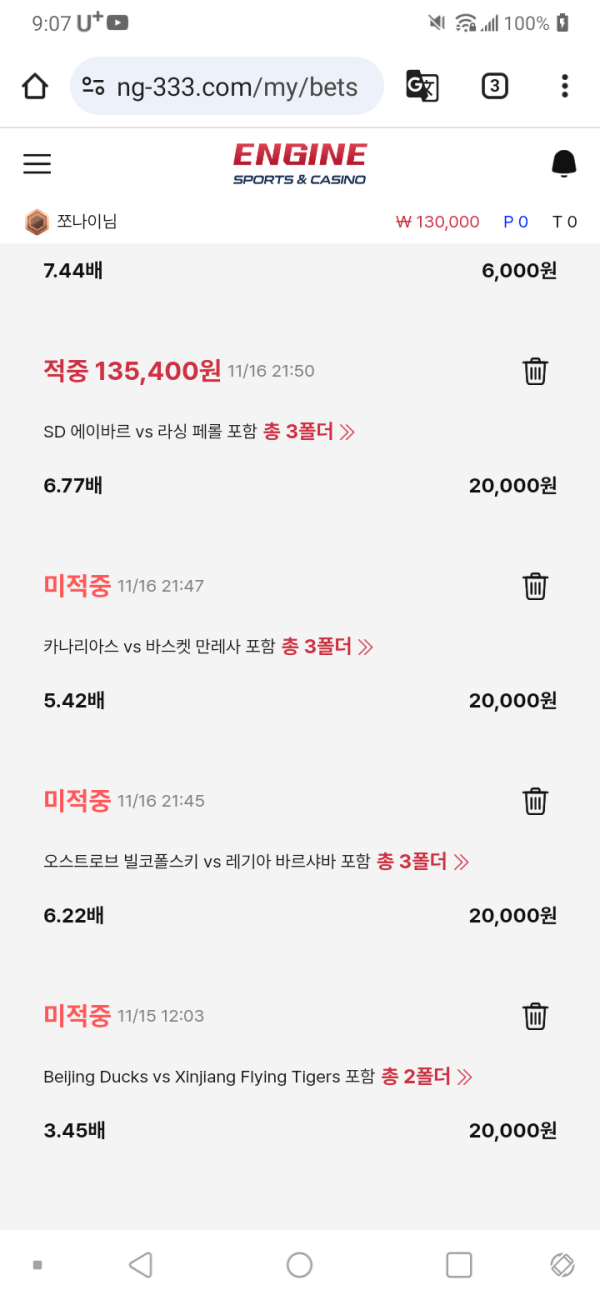Tap the Engine Sports & Casino logo
600x1300 pixels.
300,164
